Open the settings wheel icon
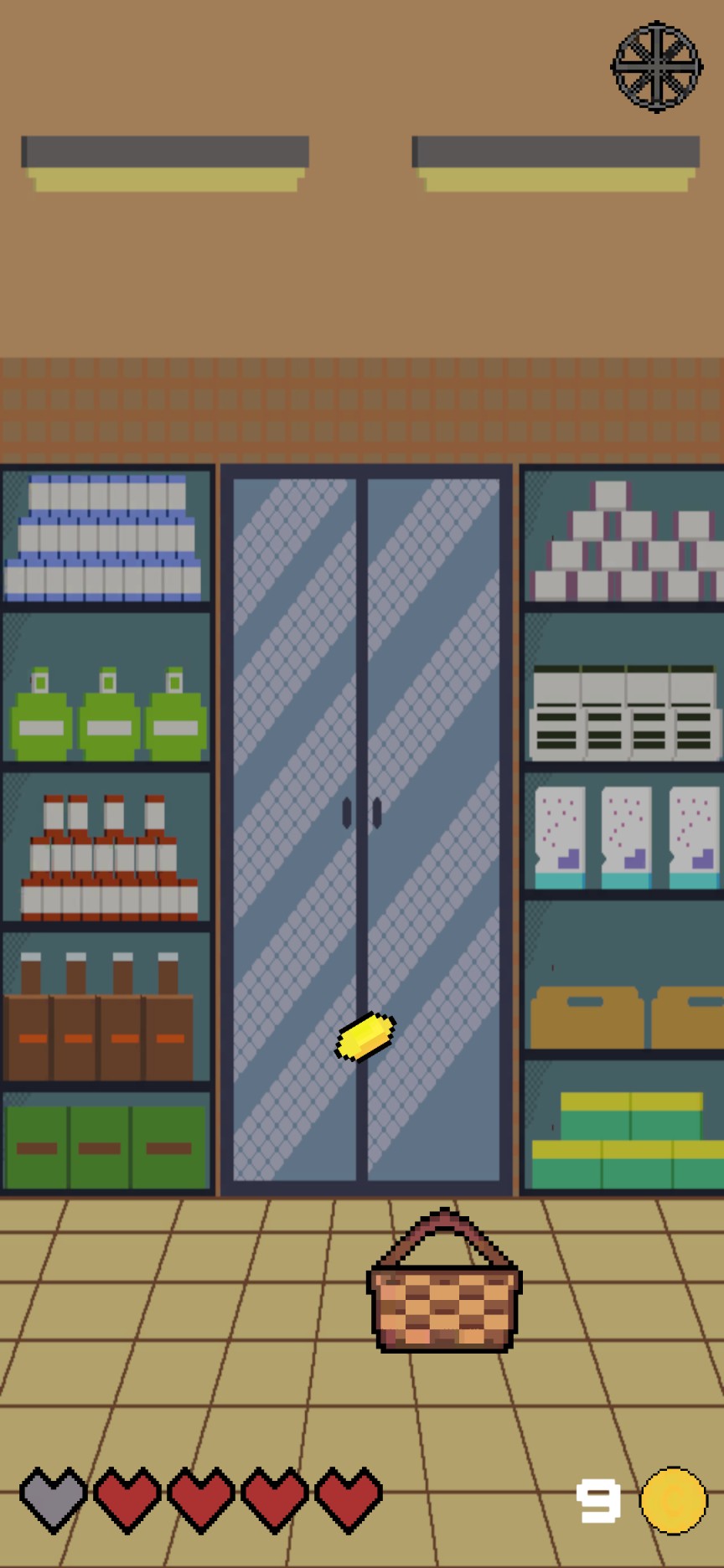Screen dimensions: 724x1568 pos(656,67)
